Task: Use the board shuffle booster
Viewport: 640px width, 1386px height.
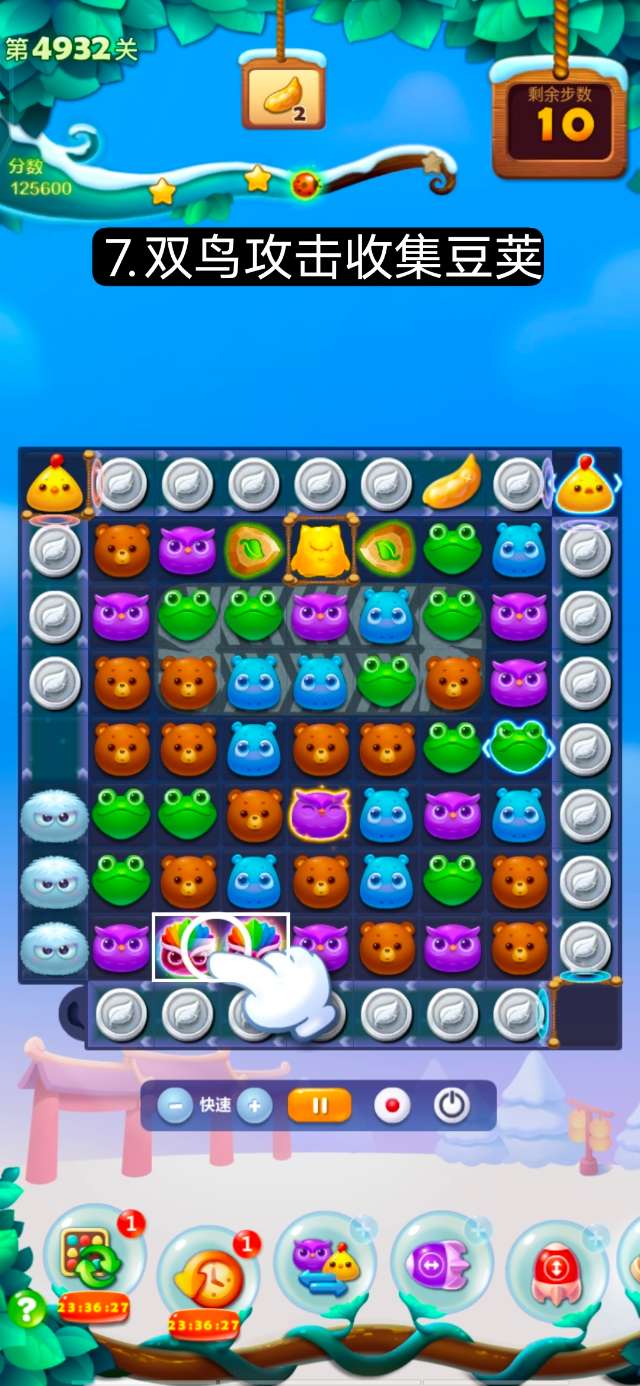Action: click(x=93, y=1255)
